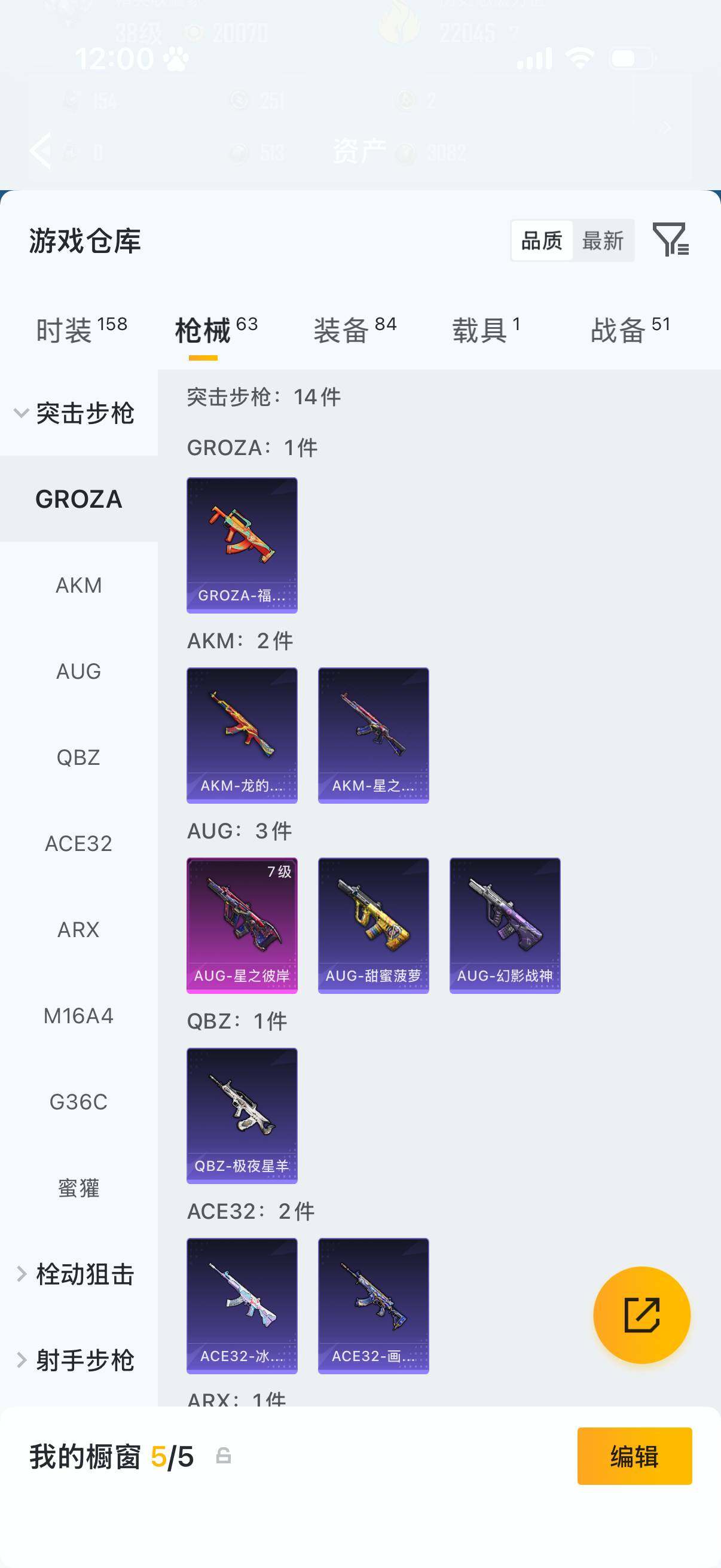
Task: Open the AUG-甜蜜菠萝 skin card
Action: tap(373, 925)
